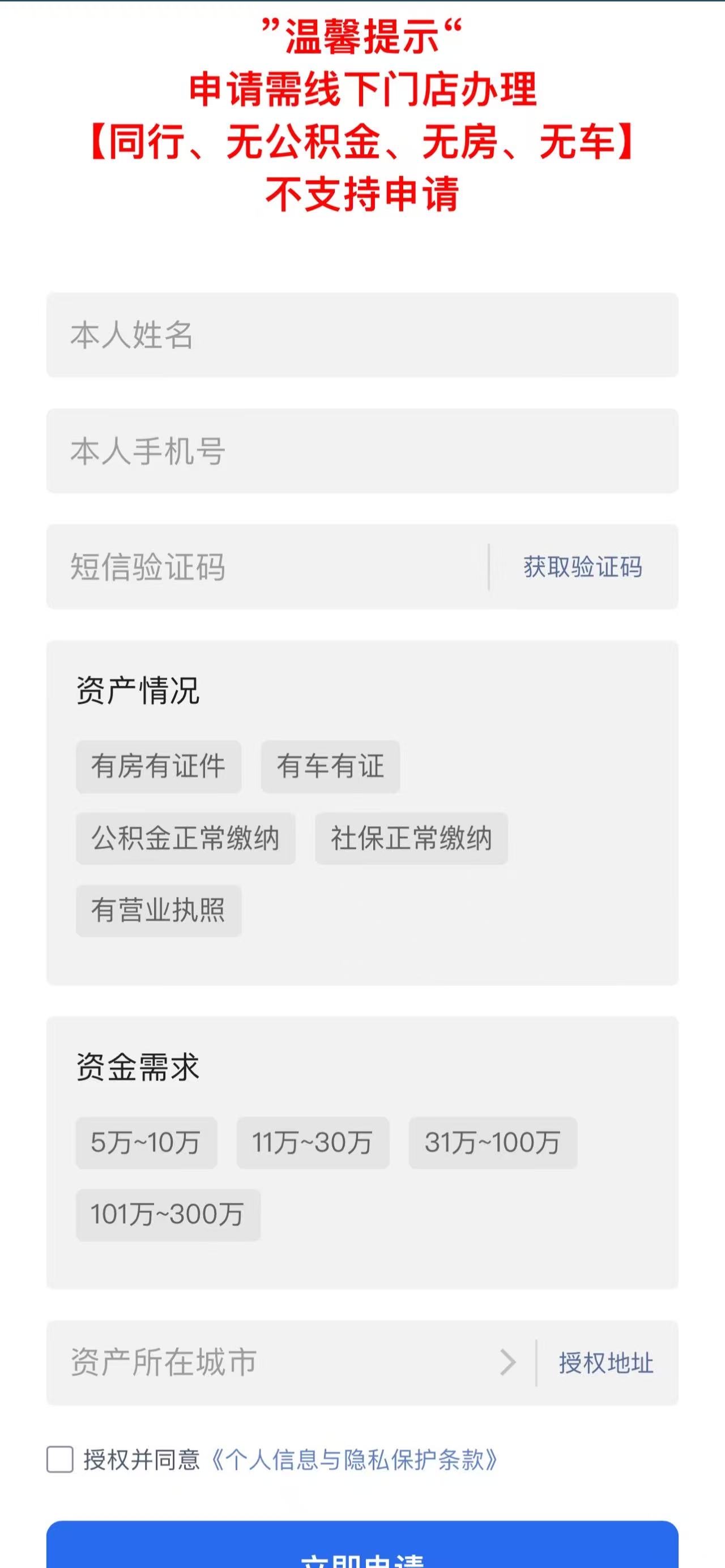Tap 授权地址 to authorize location

coord(605,1362)
